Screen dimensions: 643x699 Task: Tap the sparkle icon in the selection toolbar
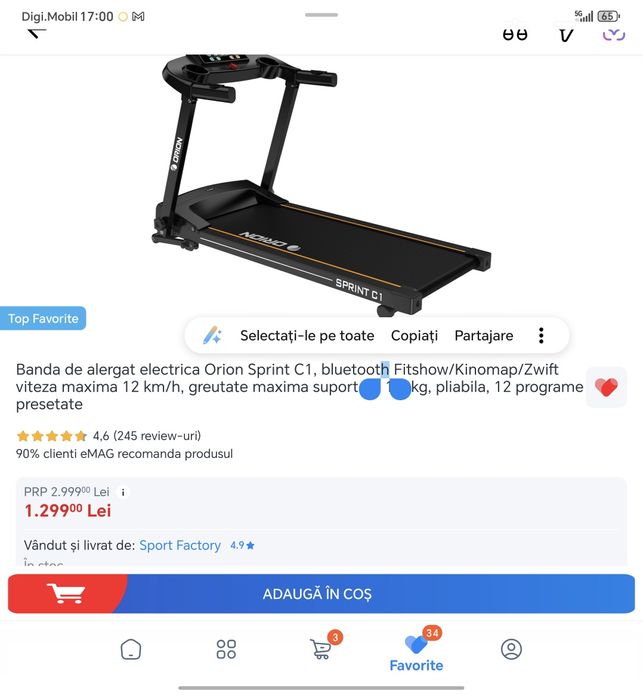212,336
